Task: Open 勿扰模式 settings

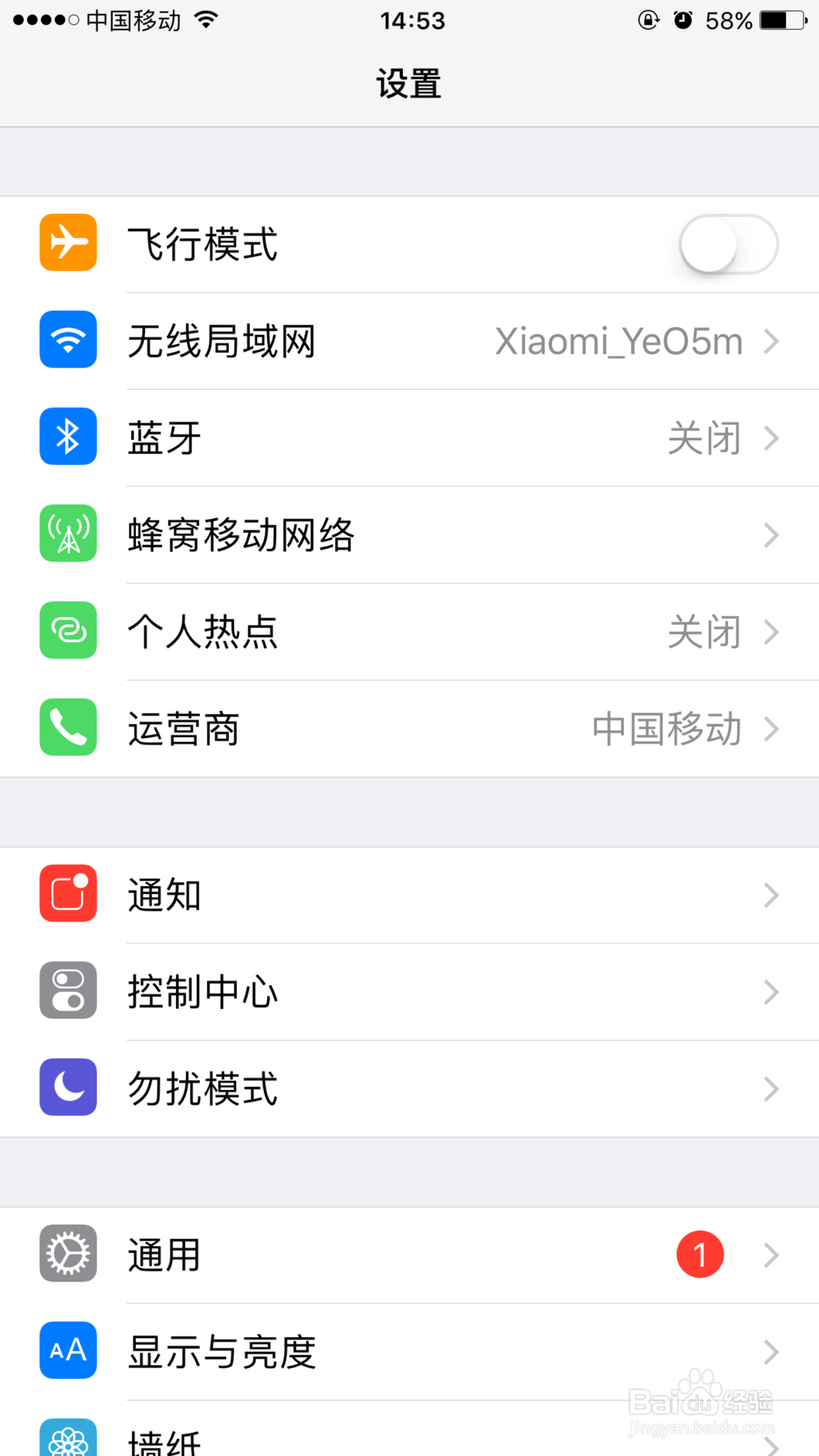Action: (409, 1088)
